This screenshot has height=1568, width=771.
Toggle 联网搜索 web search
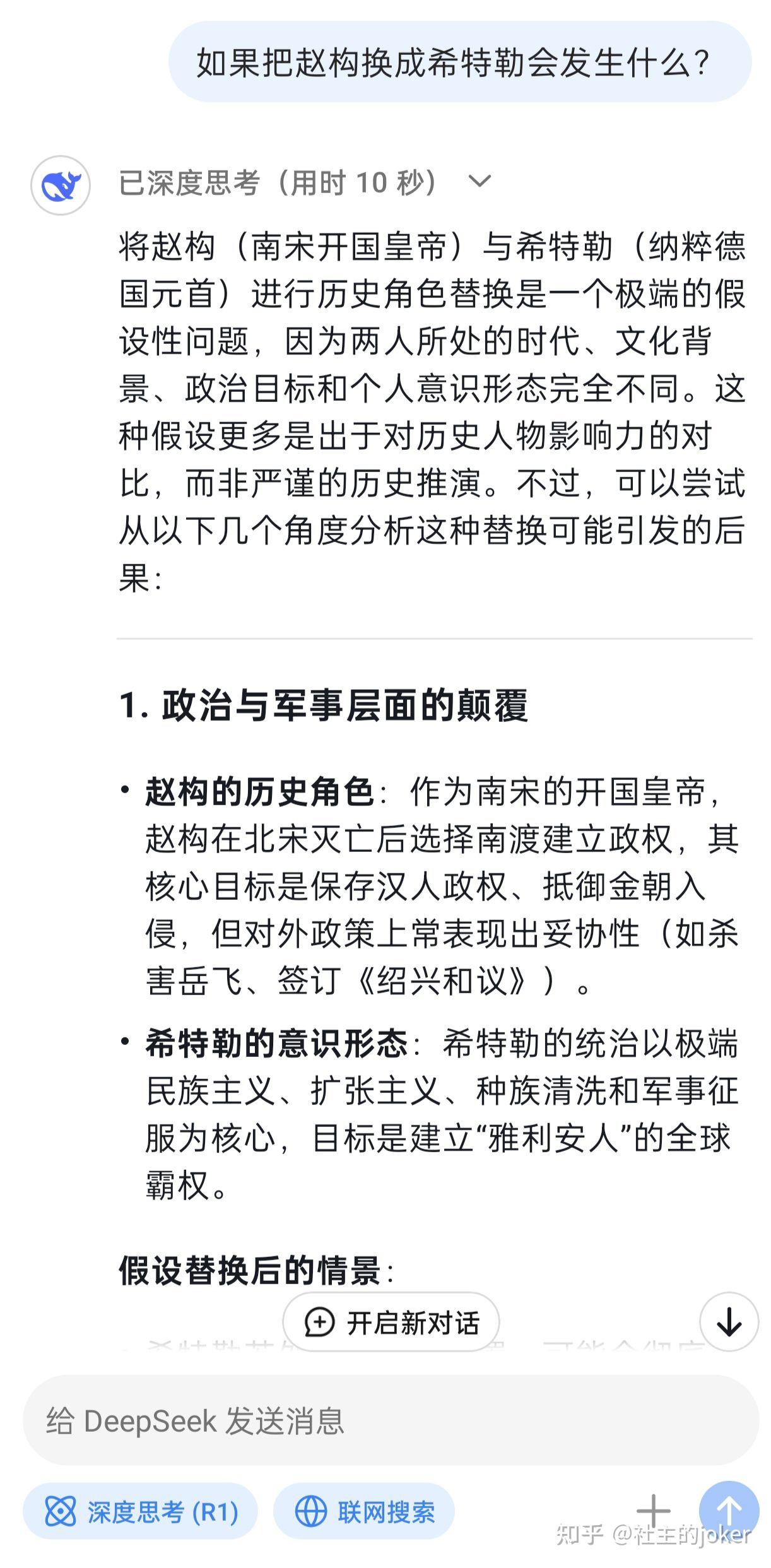click(364, 1512)
